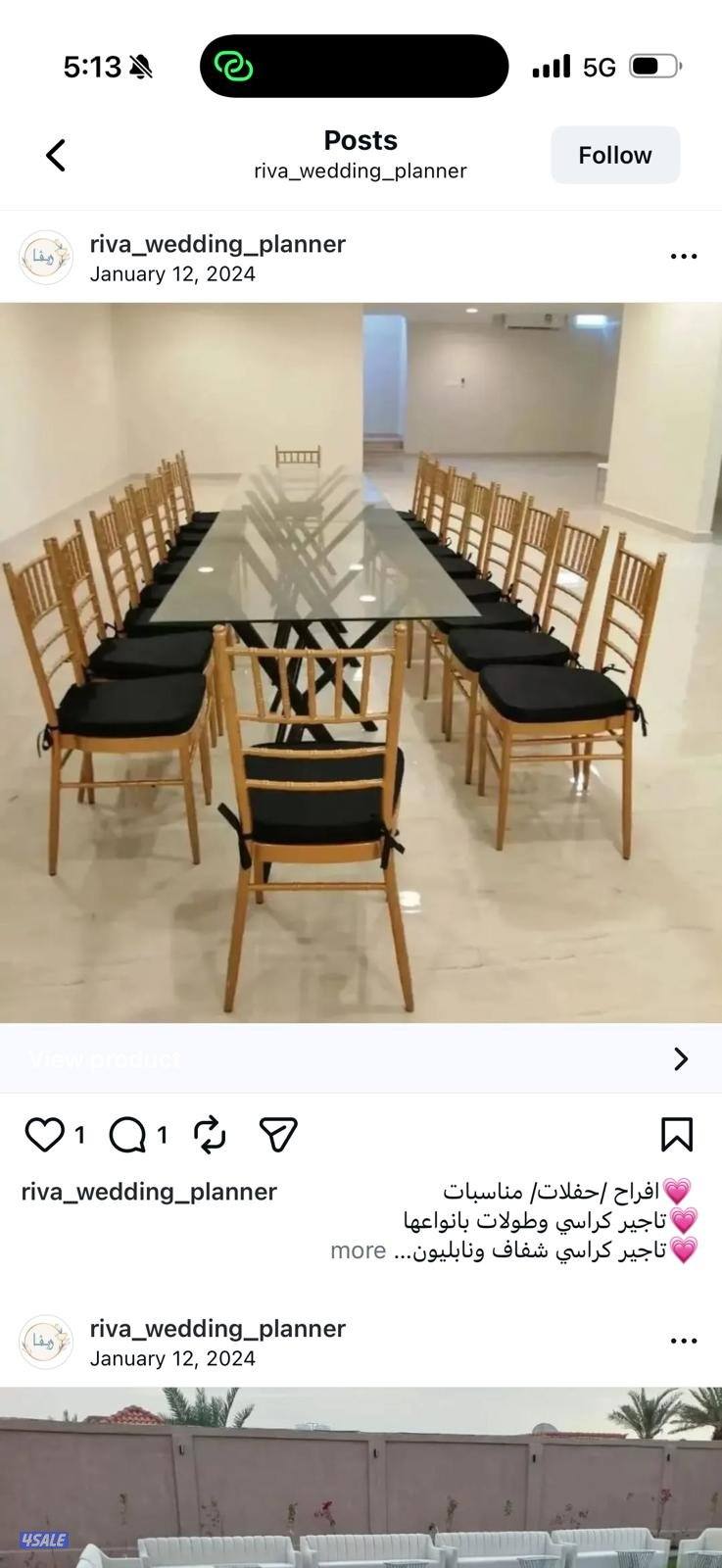
Task: Repost the glass table post
Action: [210, 1135]
